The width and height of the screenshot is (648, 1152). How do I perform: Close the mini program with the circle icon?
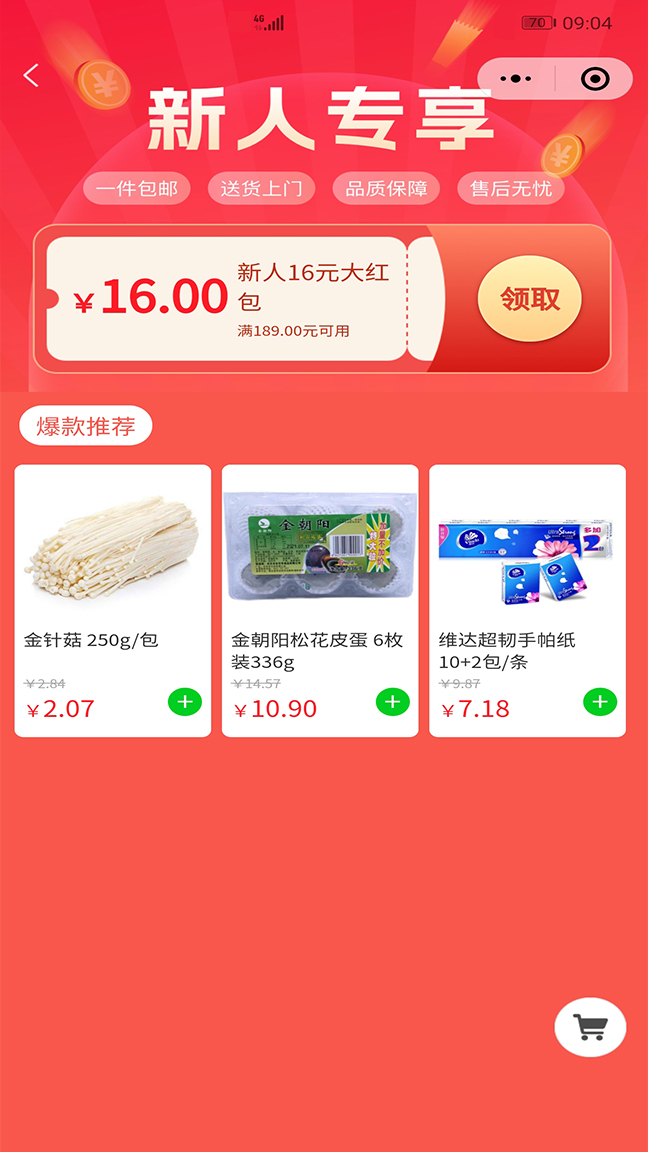[595, 79]
